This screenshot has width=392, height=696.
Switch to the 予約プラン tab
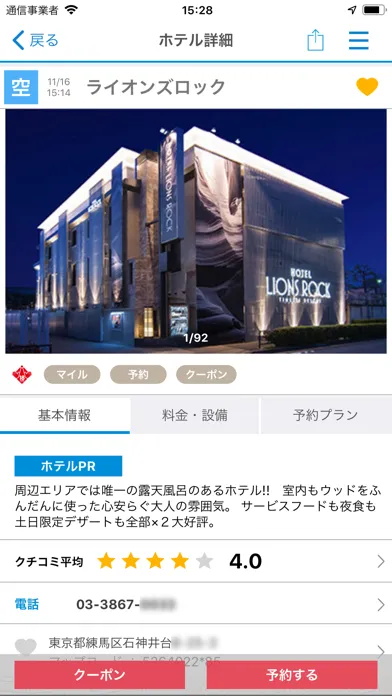click(x=326, y=415)
